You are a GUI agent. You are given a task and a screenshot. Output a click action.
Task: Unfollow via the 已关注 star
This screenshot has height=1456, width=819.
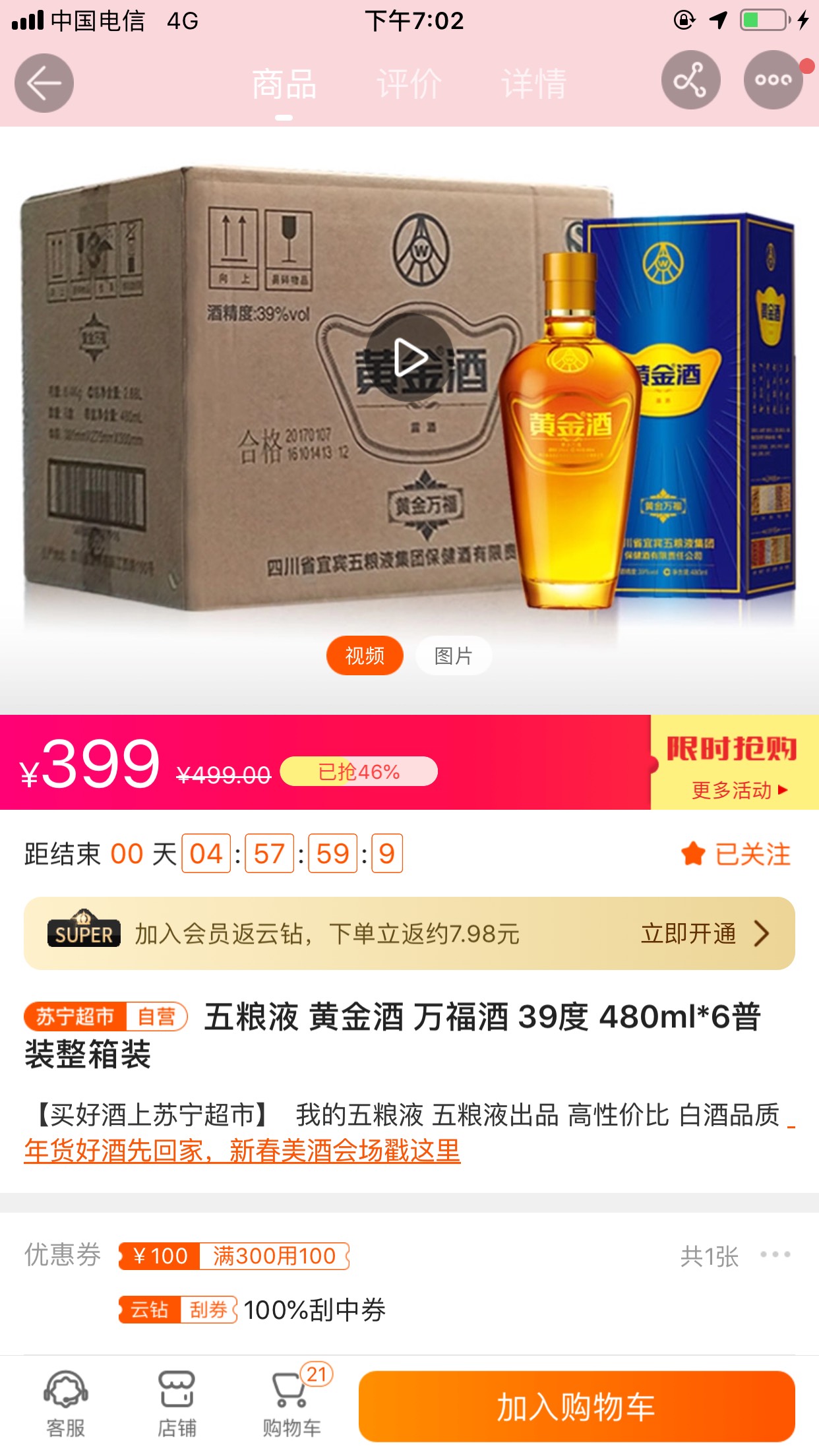tap(736, 854)
